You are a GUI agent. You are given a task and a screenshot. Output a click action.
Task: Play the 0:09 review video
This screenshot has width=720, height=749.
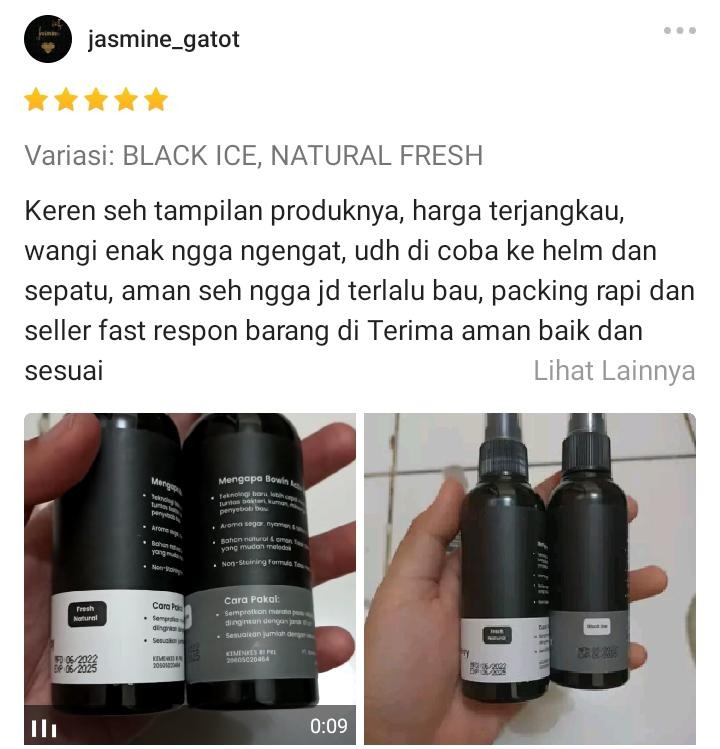click(190, 578)
